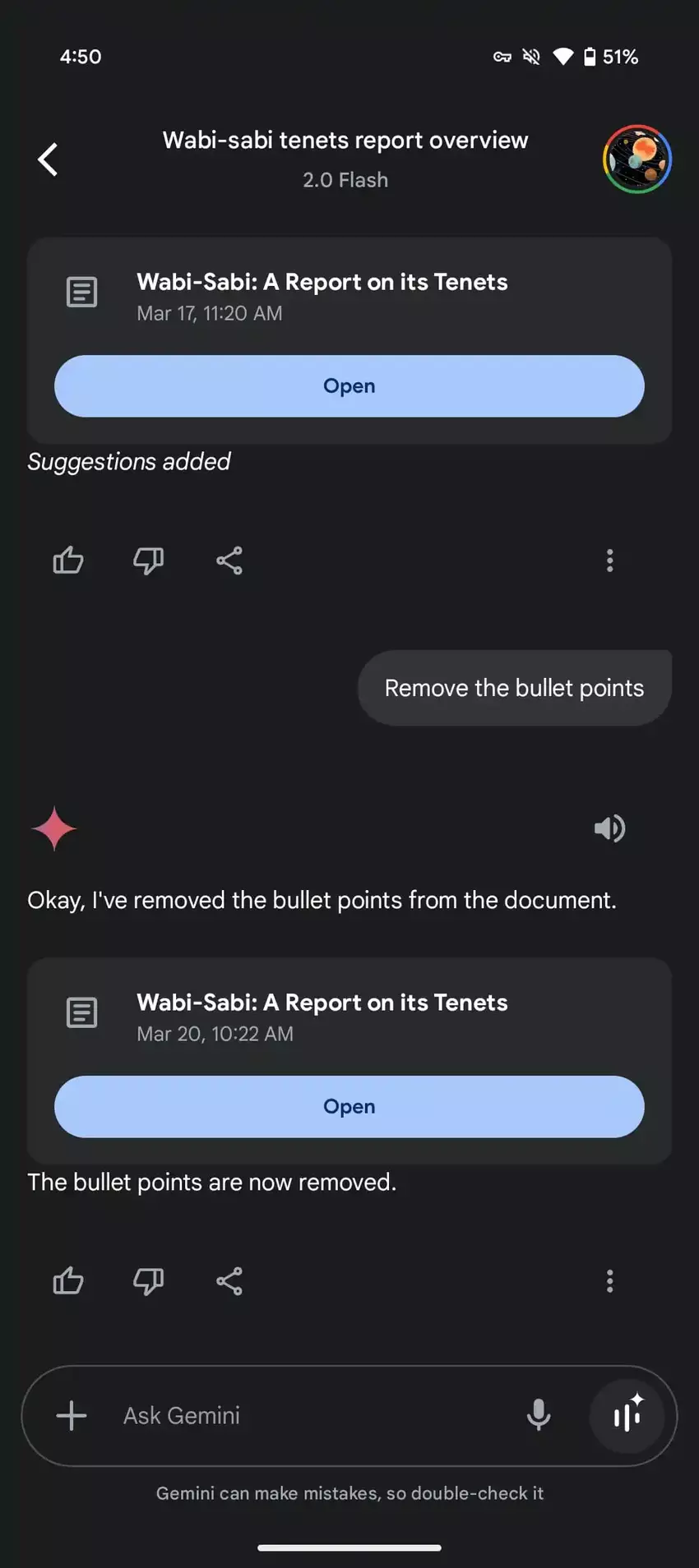This screenshot has height=1568, width=699.
Task: Listen to the response read aloud
Action: 609,828
